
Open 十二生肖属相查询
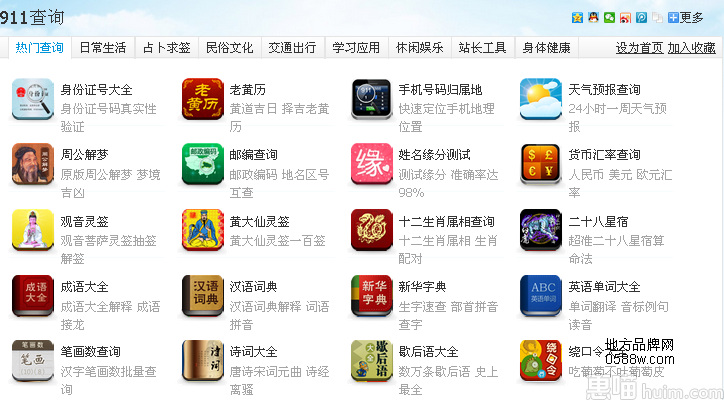coord(446,221)
